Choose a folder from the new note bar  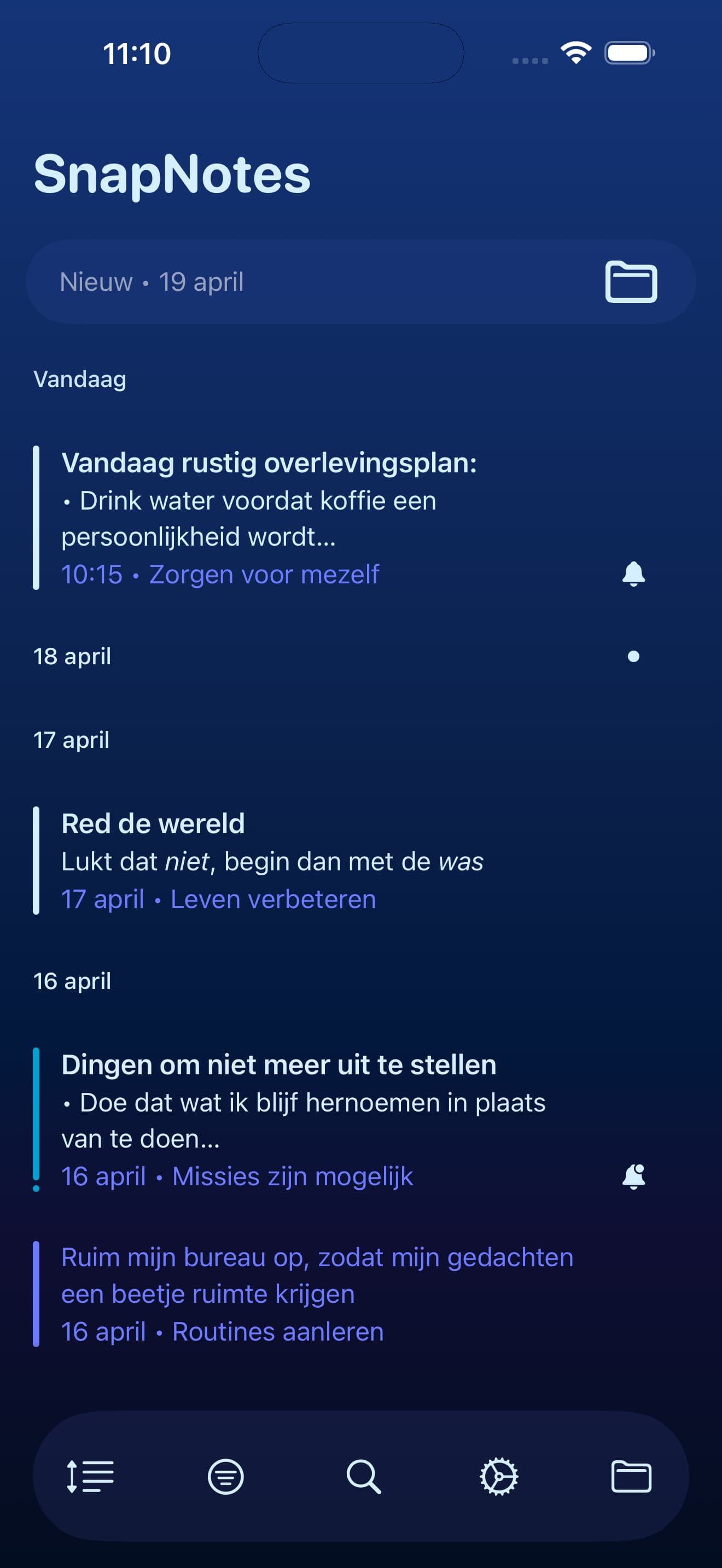(631, 282)
